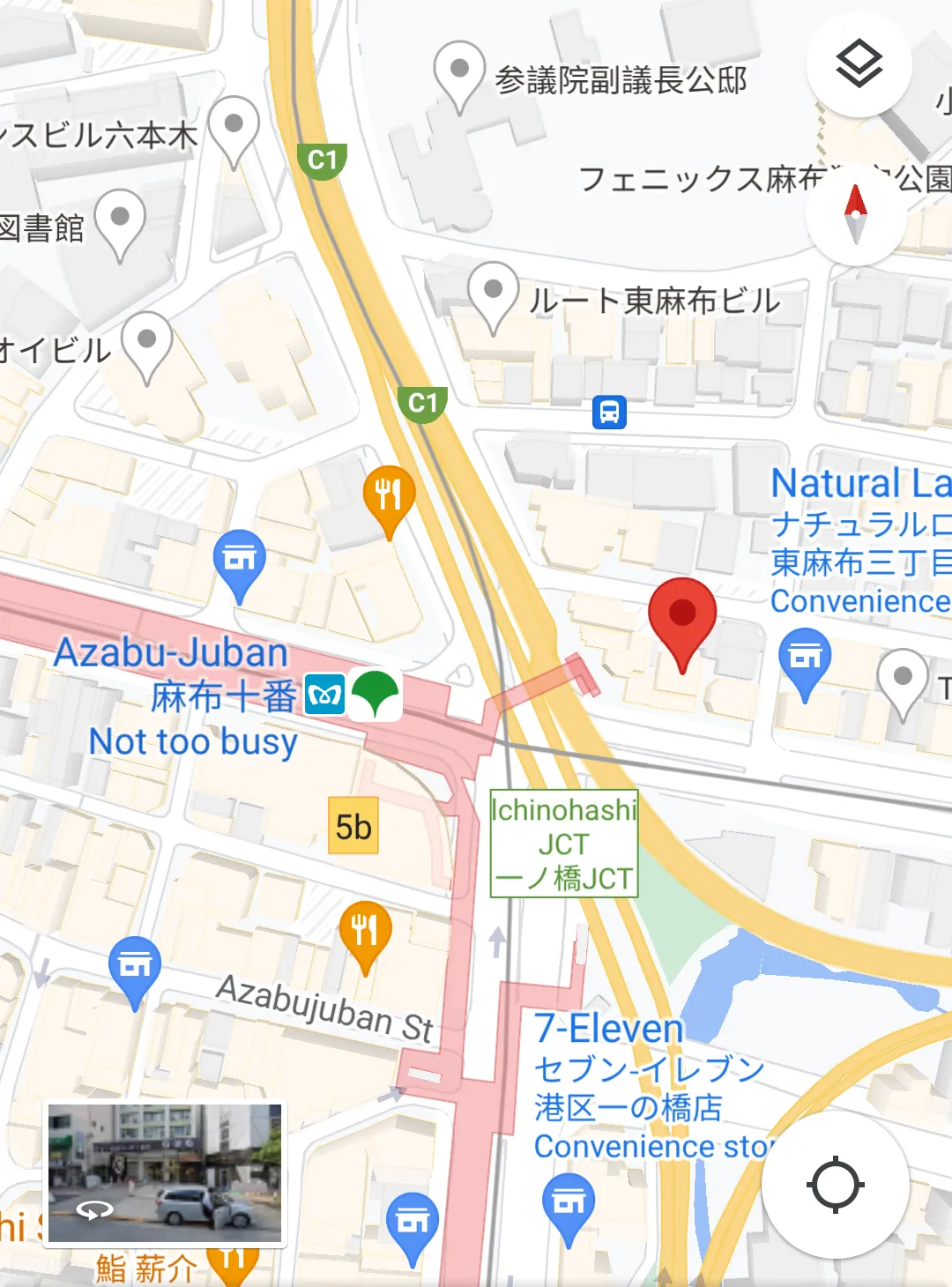Open Natural Lawson convenience store marker
Screen dimensions: 952x1287
pos(804,657)
